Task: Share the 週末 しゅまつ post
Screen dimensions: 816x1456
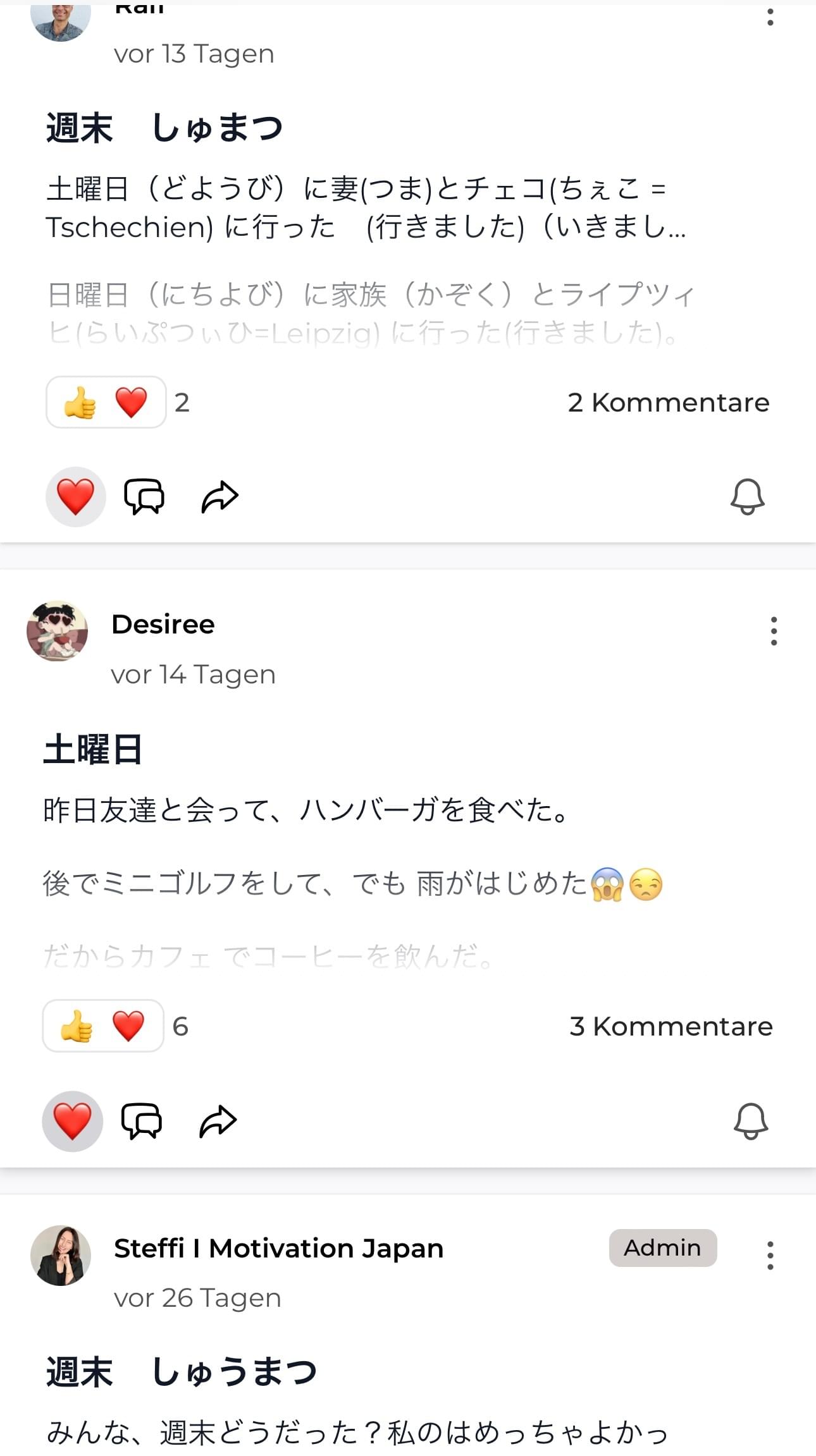Action: click(219, 496)
